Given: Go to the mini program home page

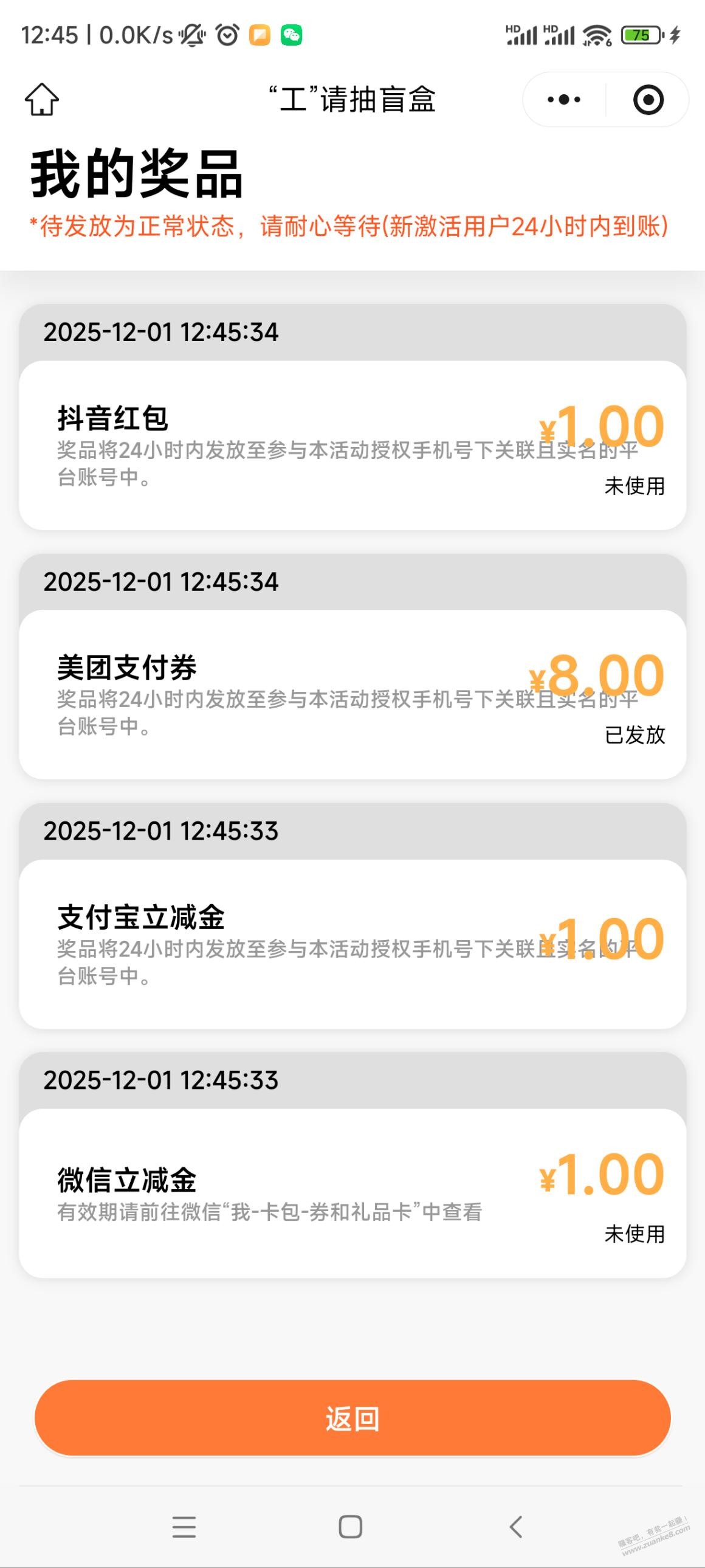Looking at the screenshot, I should coord(41,99).
